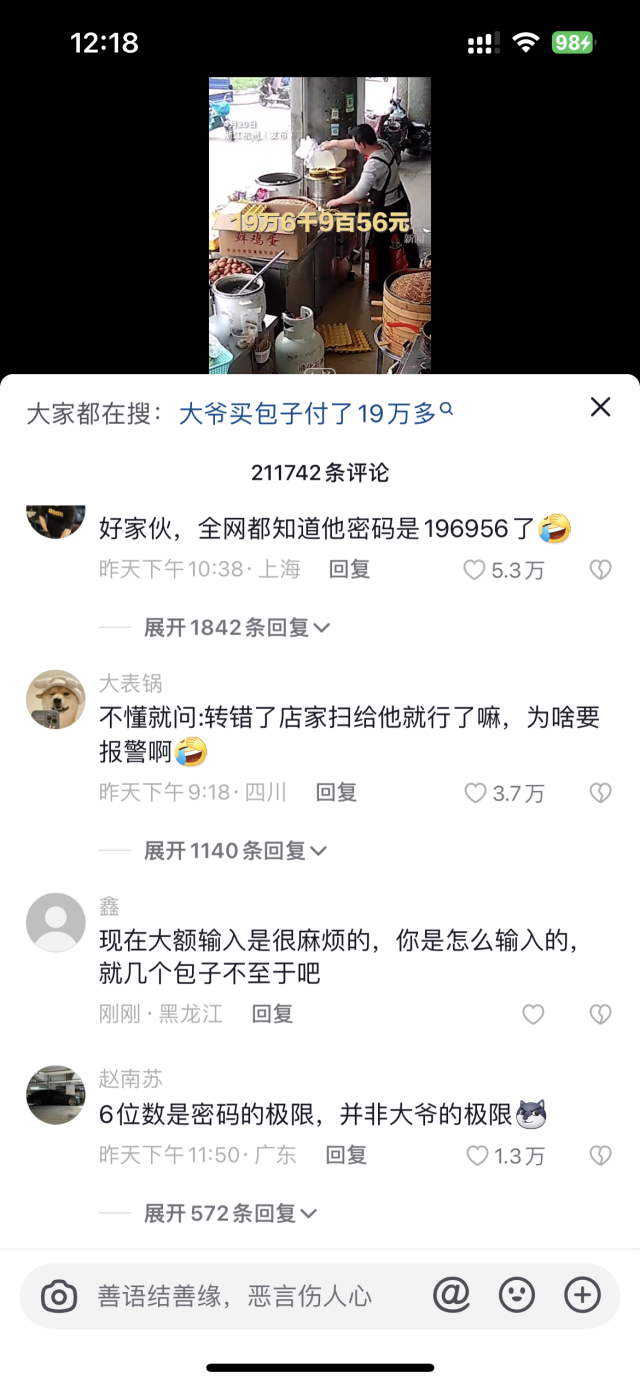Expand 1140 replies under 大表锅's comment

(235, 851)
